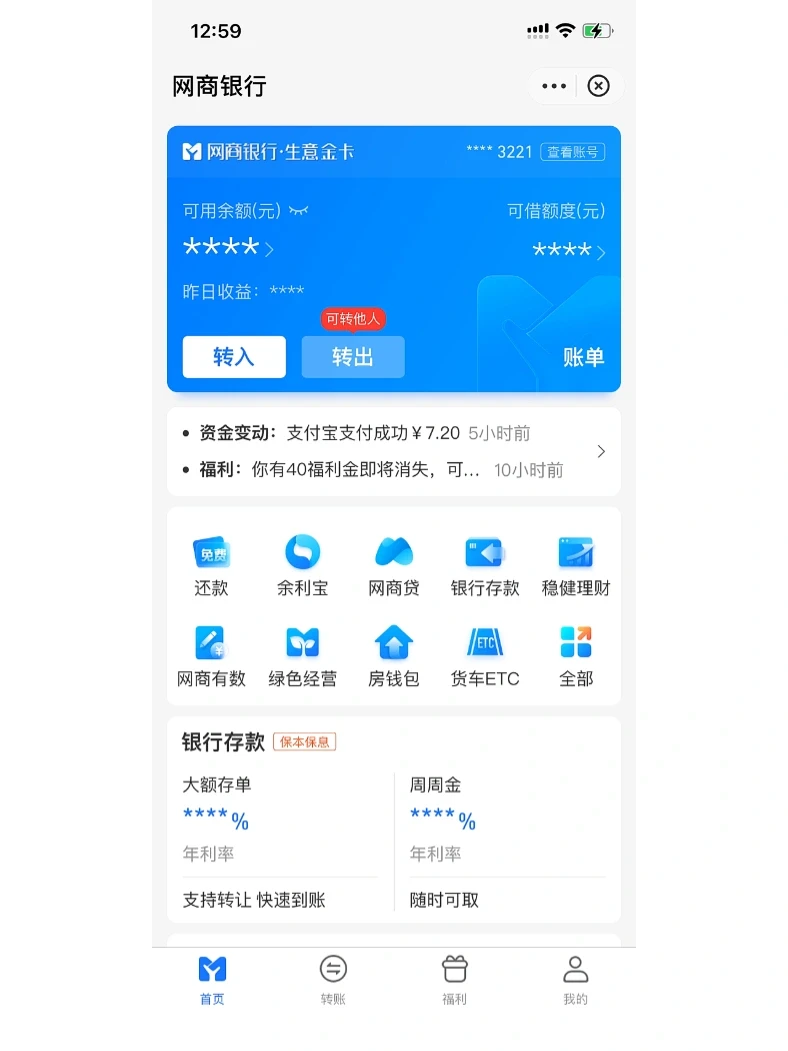Show 全部 services
Screen dimensions: 788x1051
tap(576, 655)
